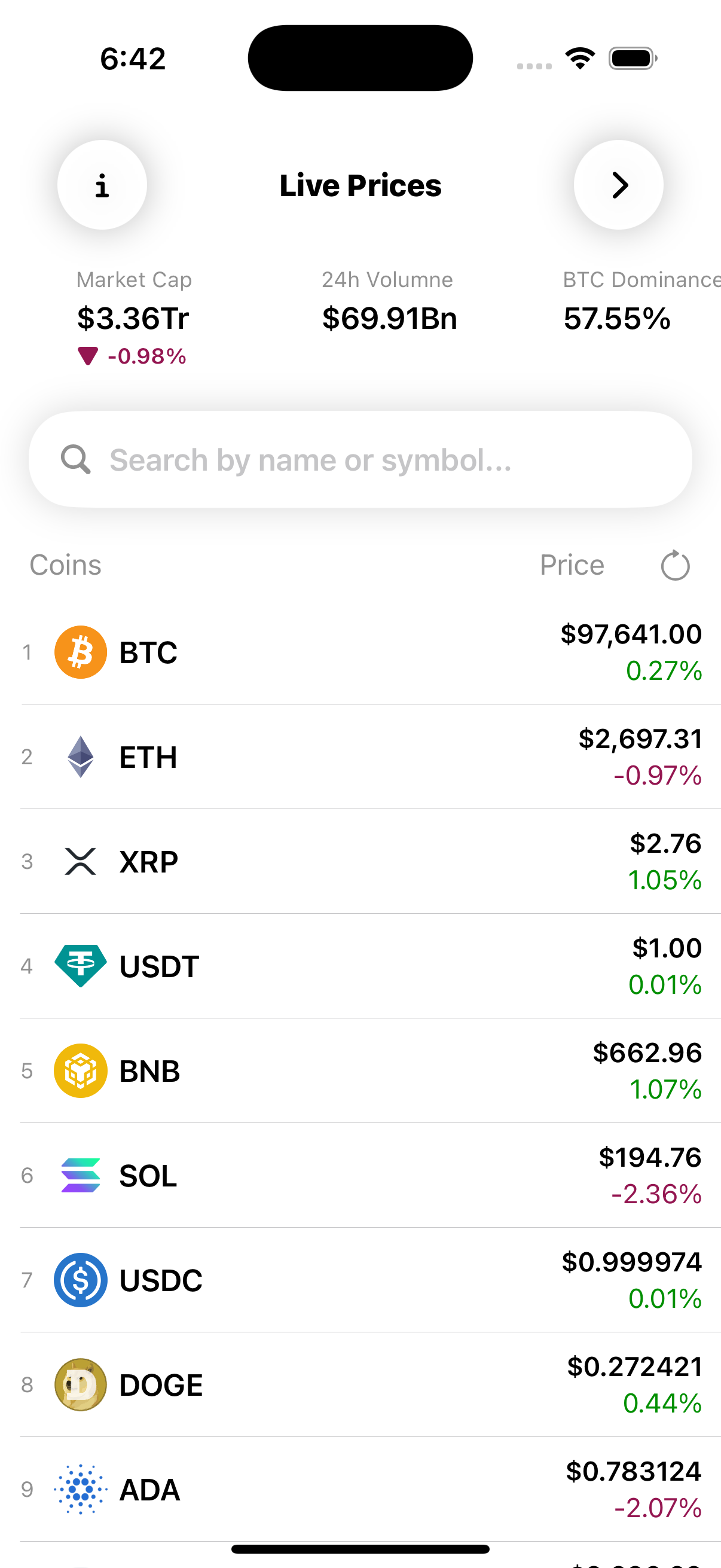
Task: Tap the right chevron button
Action: 618,185
